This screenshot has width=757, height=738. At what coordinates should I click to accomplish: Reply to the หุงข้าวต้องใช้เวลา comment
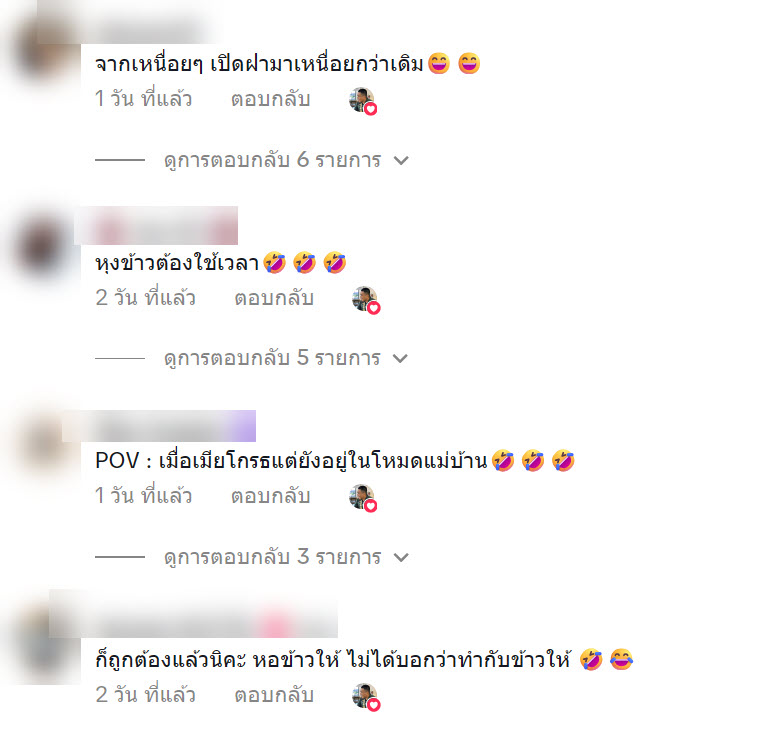coord(274,298)
